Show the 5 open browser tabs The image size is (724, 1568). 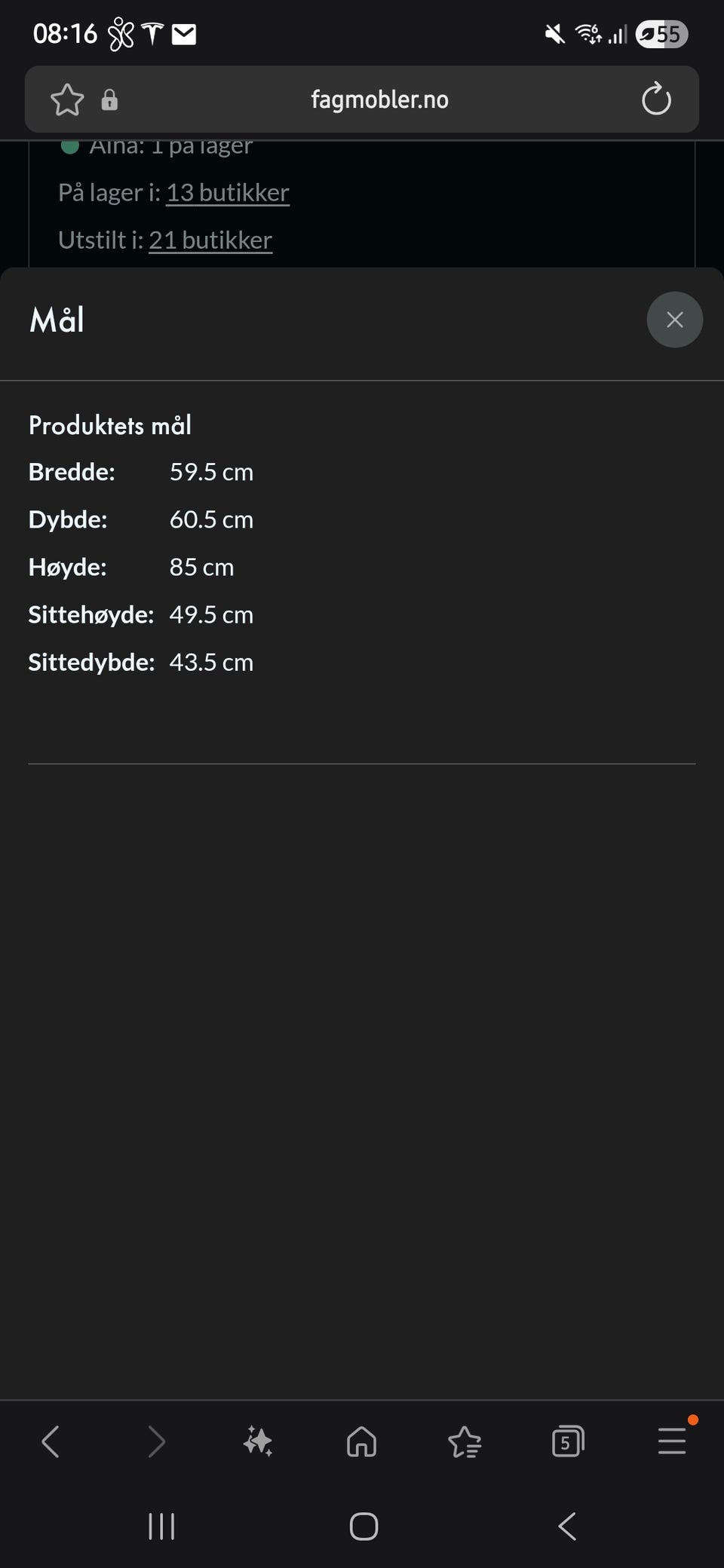[x=568, y=1441]
